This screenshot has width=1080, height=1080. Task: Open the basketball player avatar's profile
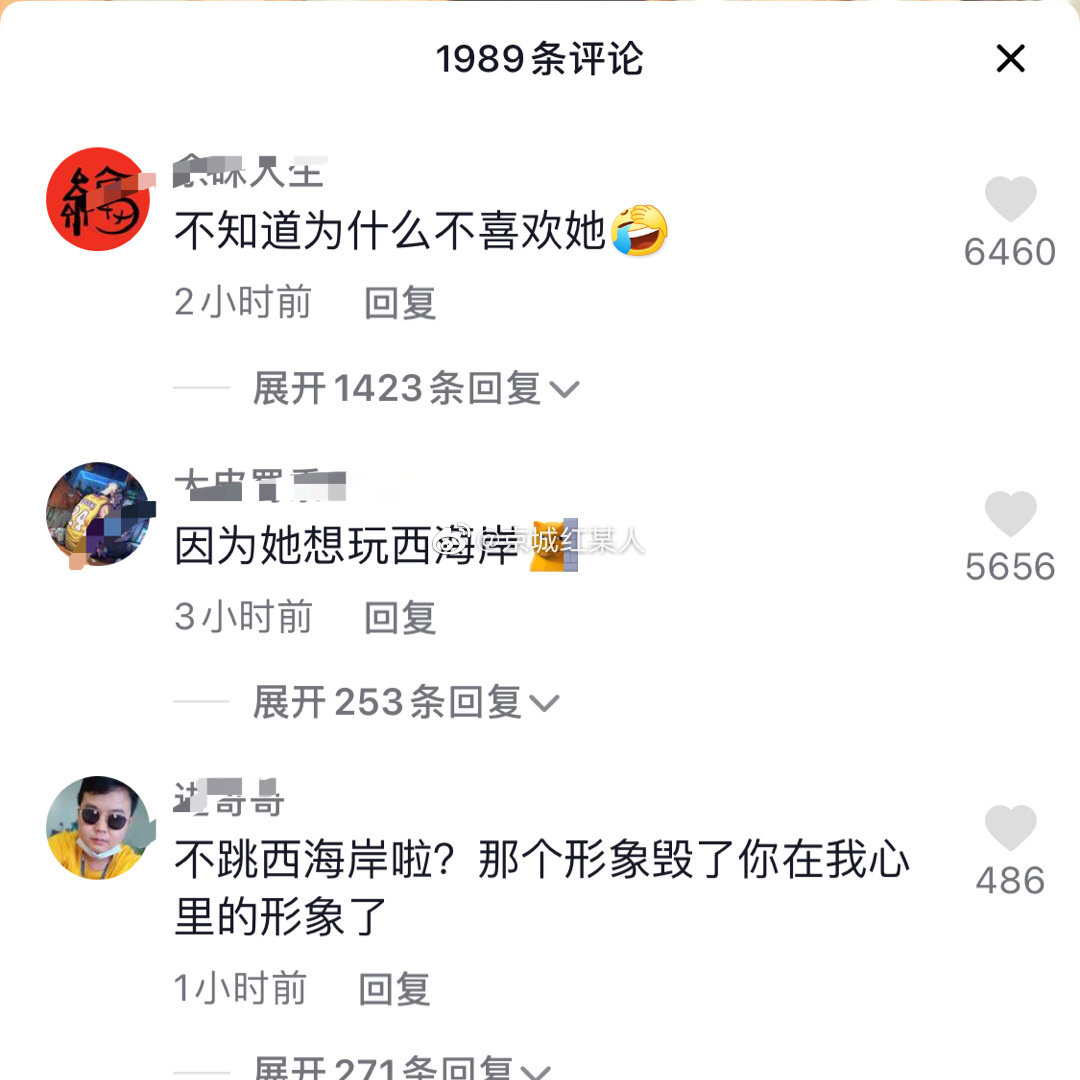coord(98,514)
